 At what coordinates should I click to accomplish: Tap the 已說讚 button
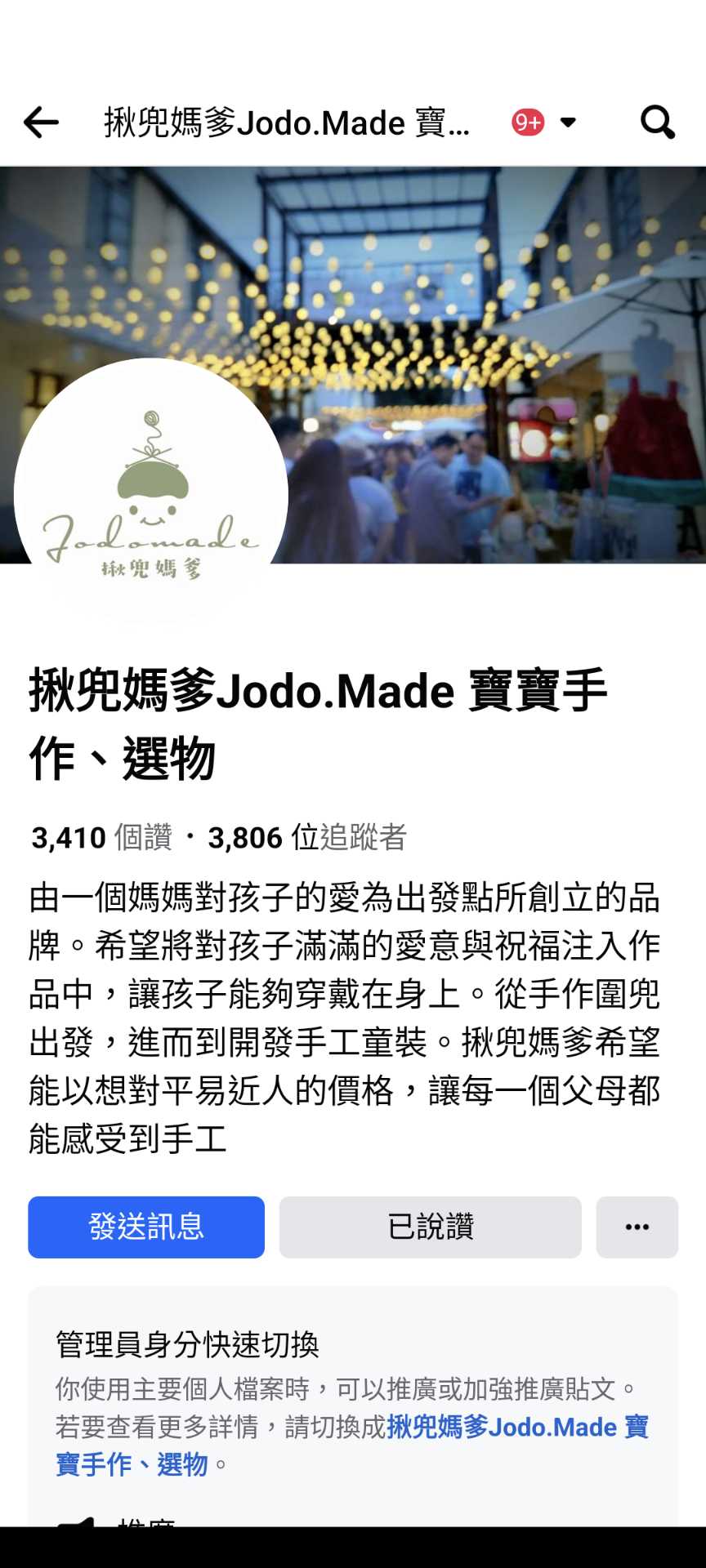(x=431, y=1227)
